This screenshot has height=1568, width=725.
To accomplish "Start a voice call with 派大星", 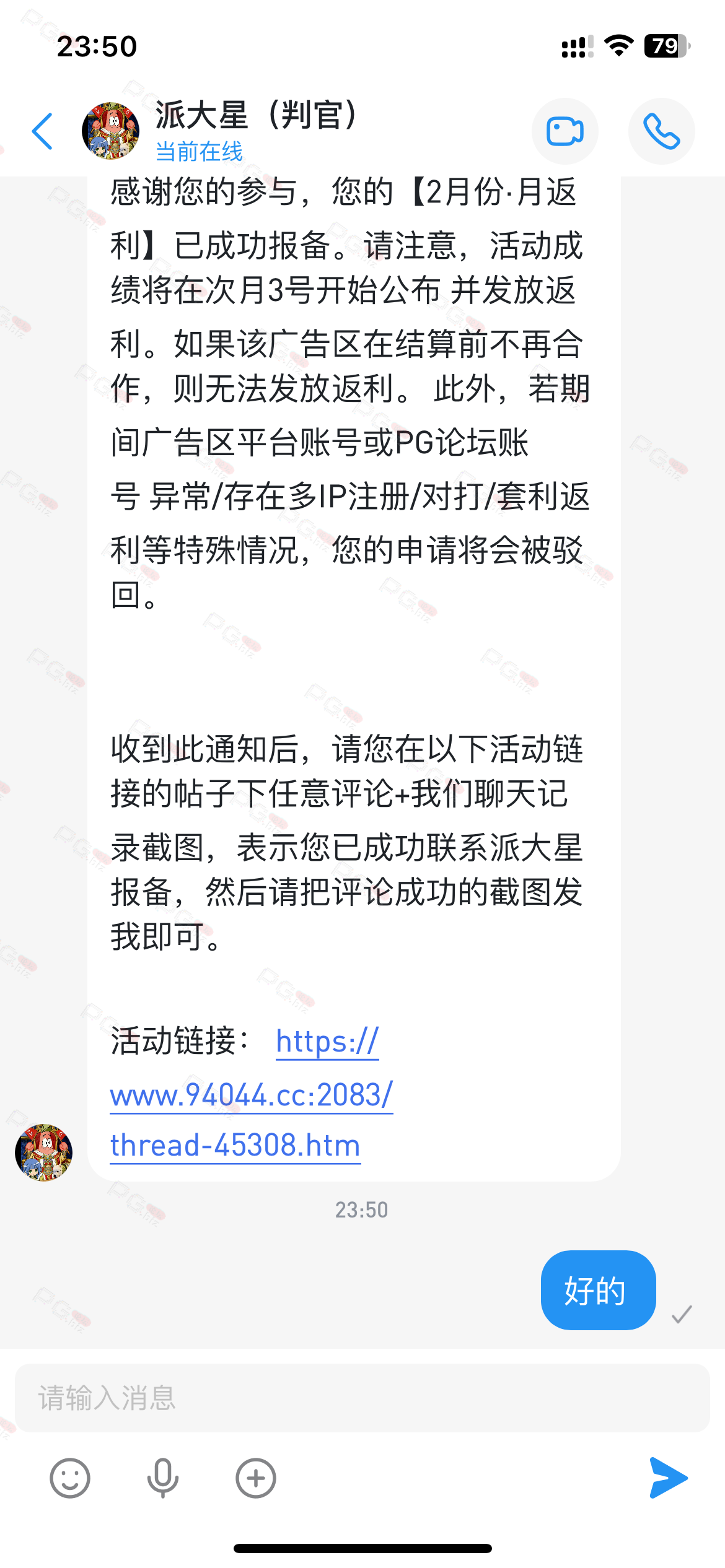I will click(x=661, y=131).
